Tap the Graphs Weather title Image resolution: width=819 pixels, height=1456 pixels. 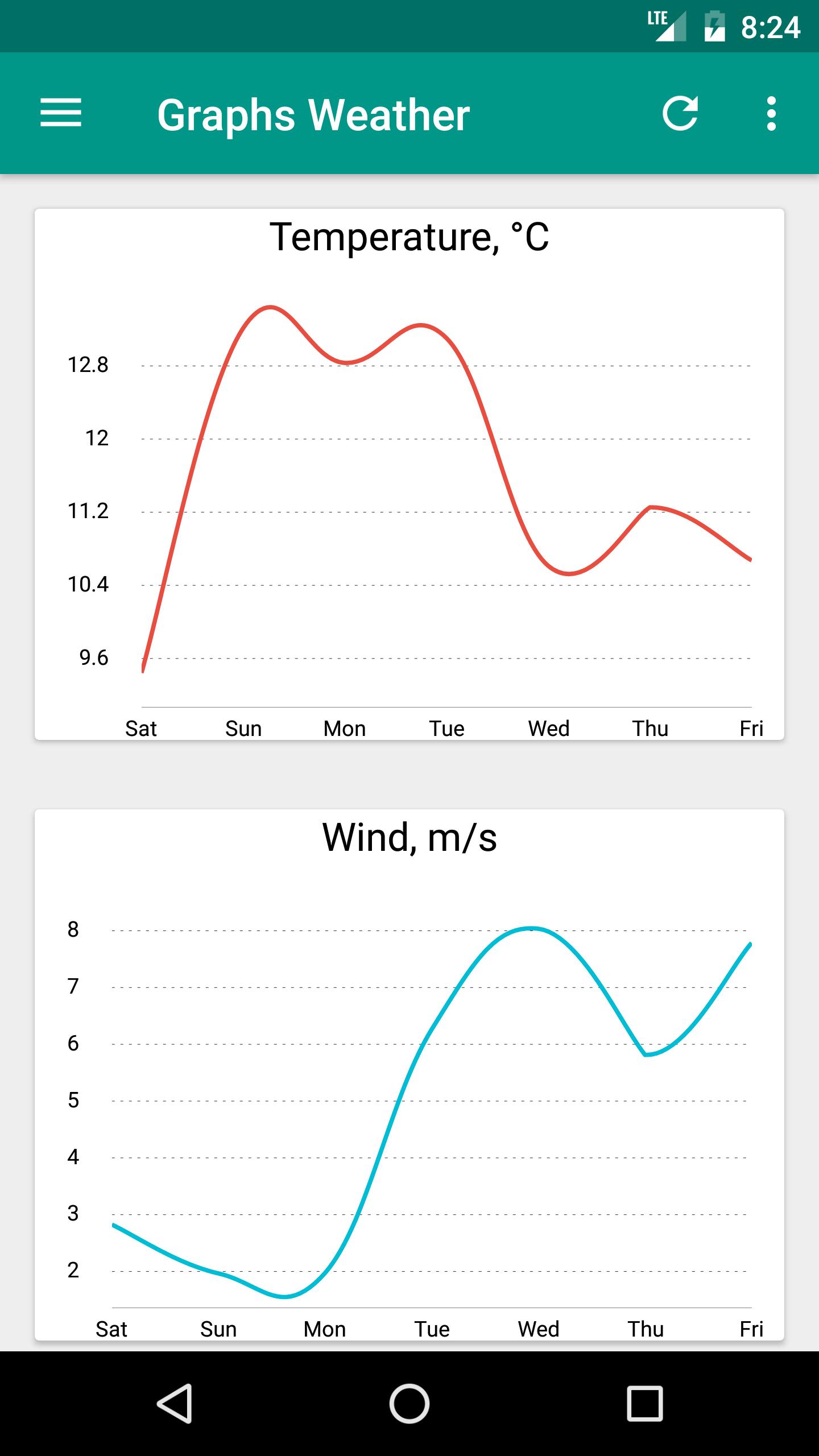[x=313, y=115]
